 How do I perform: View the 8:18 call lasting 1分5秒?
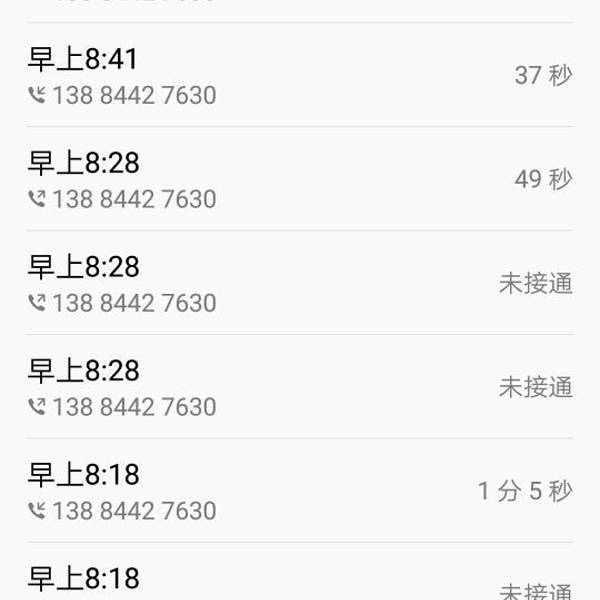click(300, 491)
